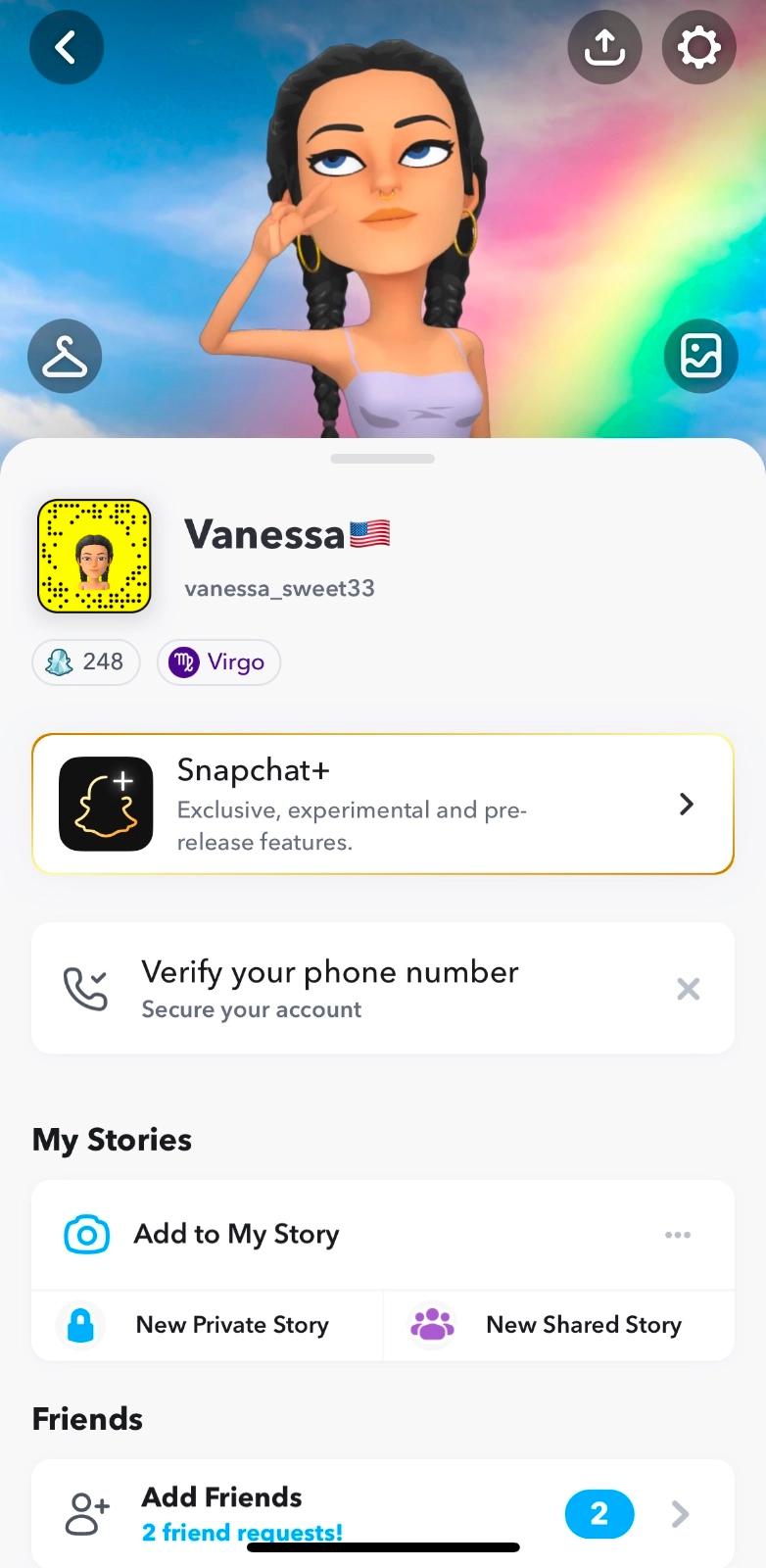Open the Virgo zodiac chip
The height and width of the screenshot is (1568, 766).
pos(218,662)
